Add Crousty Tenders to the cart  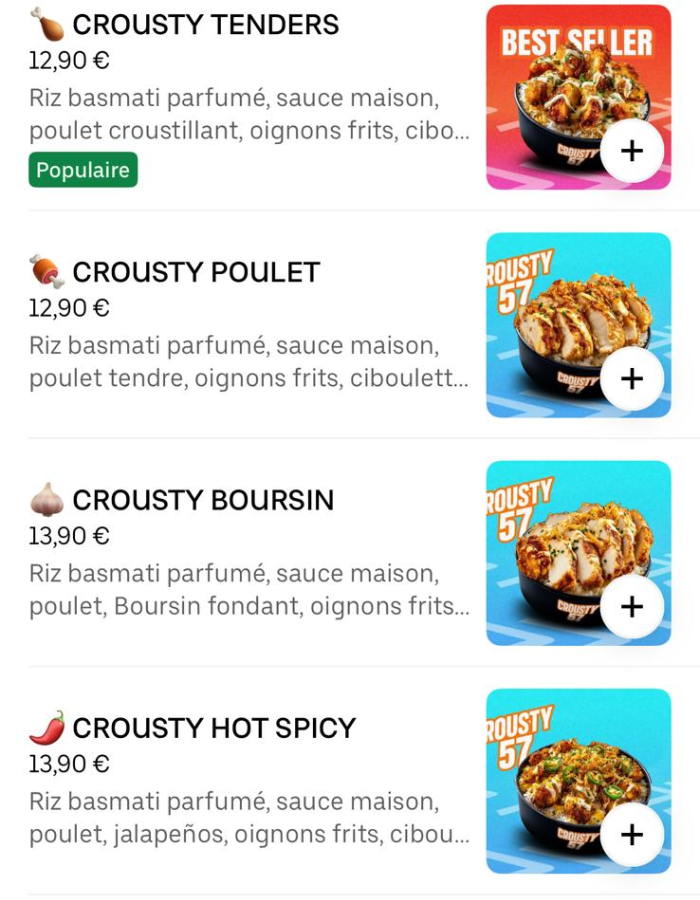(x=632, y=151)
